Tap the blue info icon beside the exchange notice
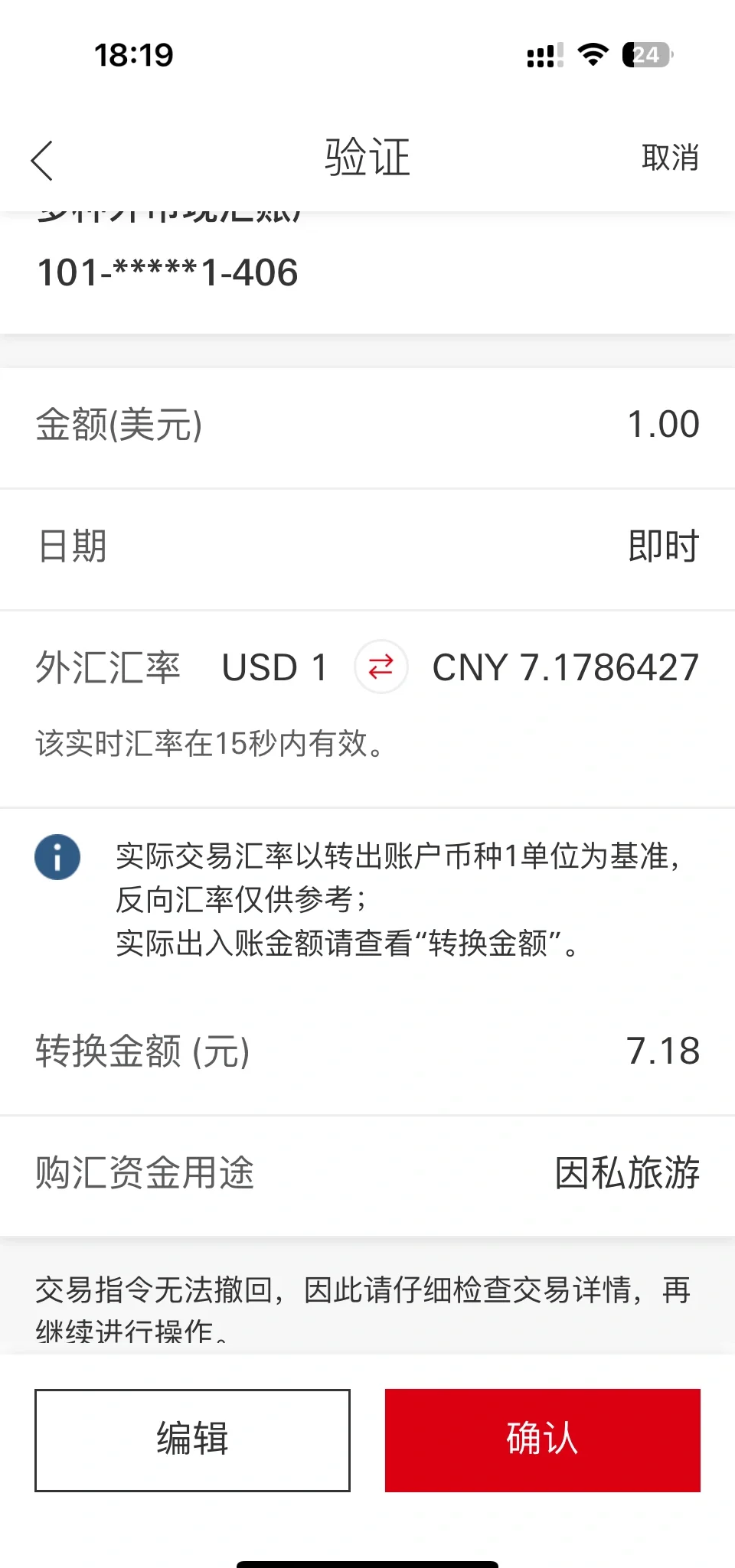The image size is (735, 1568). pyautogui.click(x=57, y=857)
